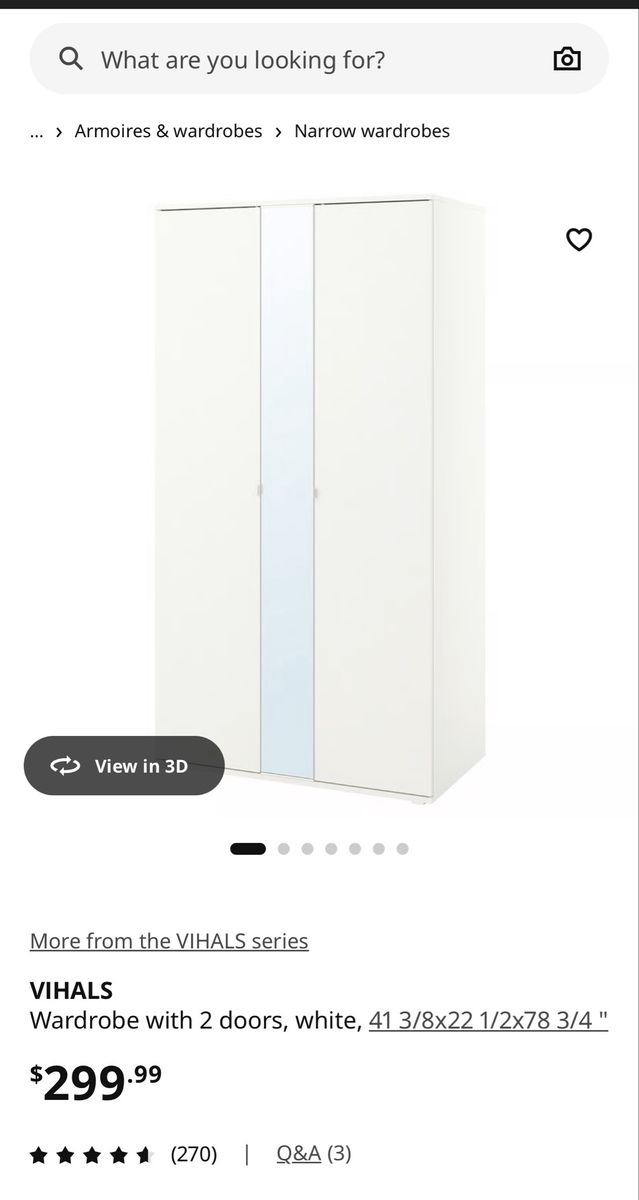Open the camera visual search
This screenshot has height=1200, width=639.
pos(567,59)
